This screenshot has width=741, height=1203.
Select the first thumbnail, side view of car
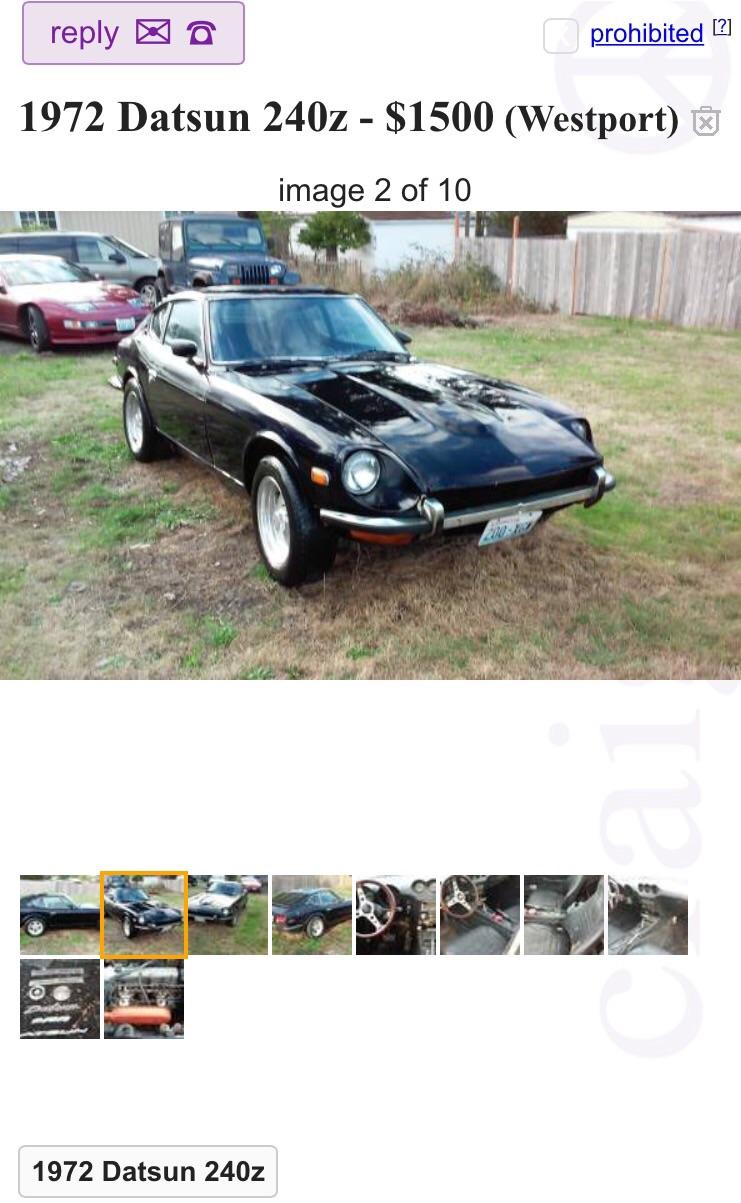pyautogui.click(x=60, y=915)
